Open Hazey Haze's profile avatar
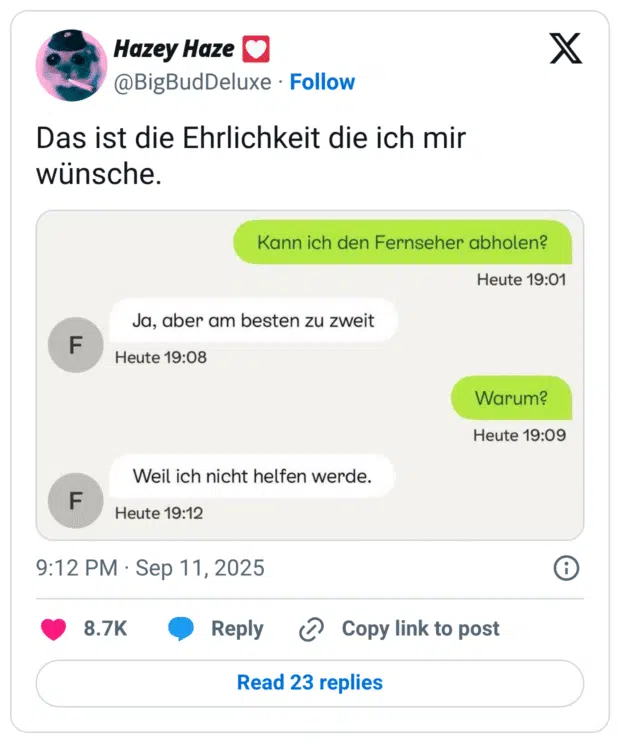The height and width of the screenshot is (743, 620). [x=71, y=65]
